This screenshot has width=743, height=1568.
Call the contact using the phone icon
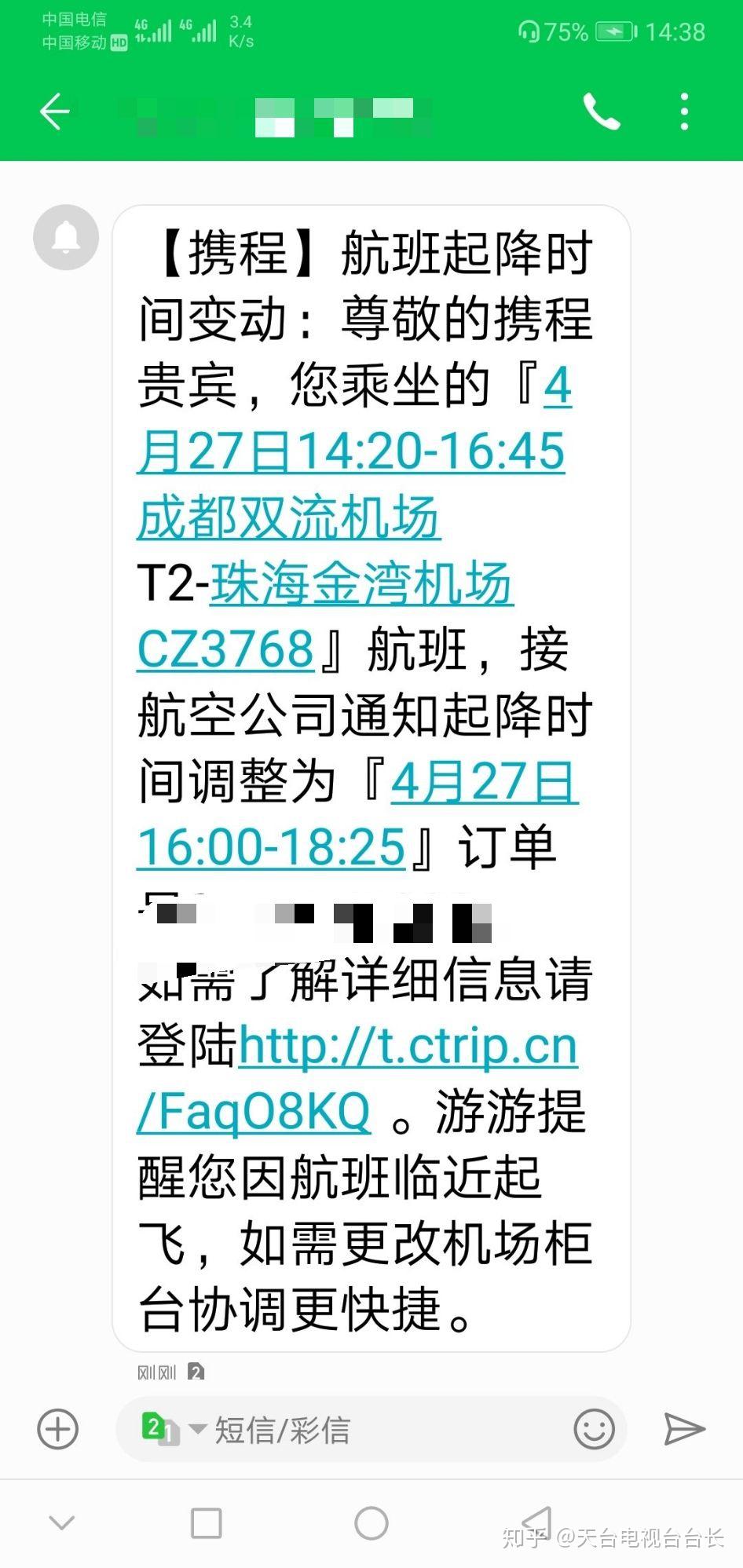point(601,111)
